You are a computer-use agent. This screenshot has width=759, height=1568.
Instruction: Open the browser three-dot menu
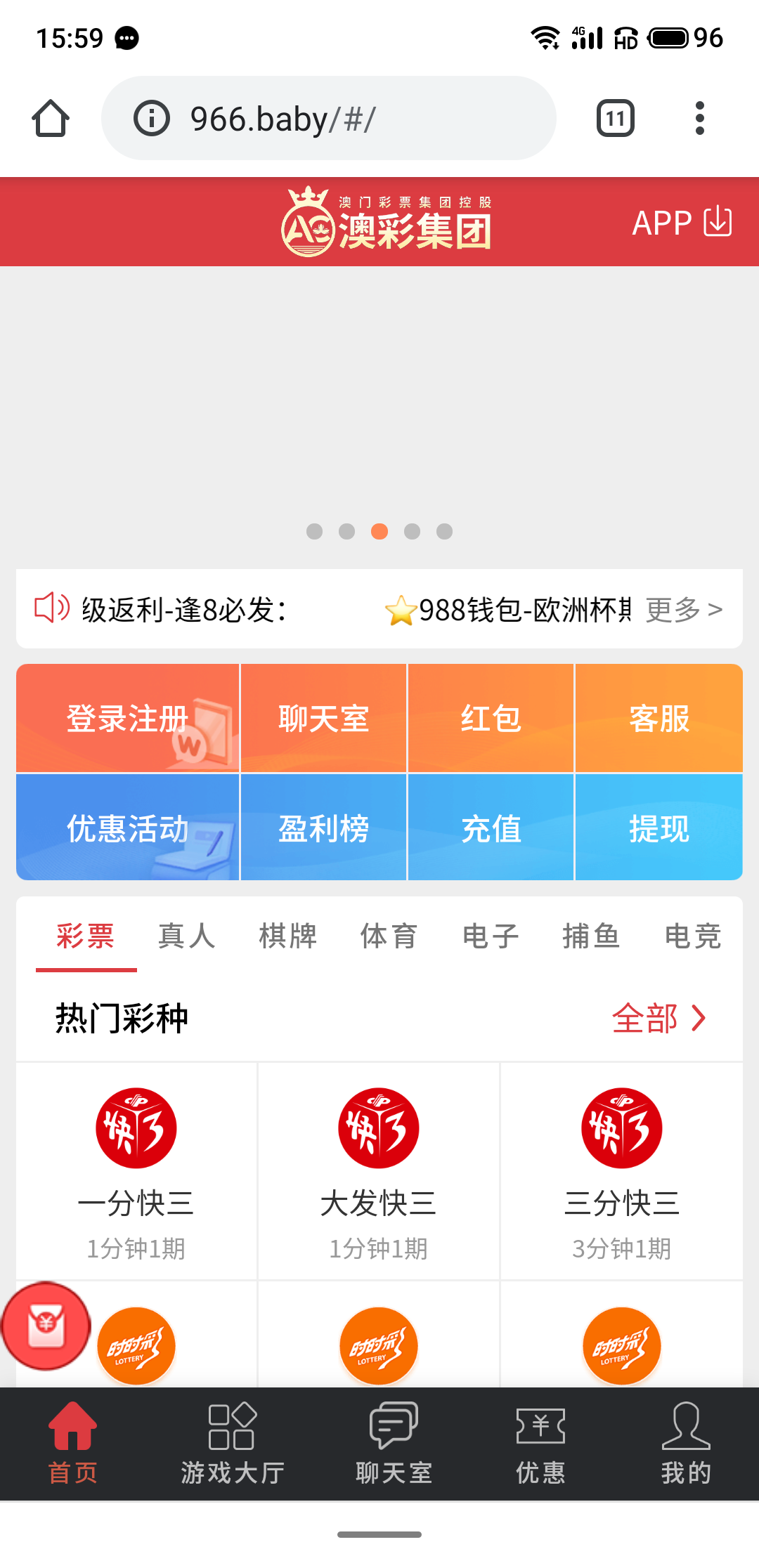700,117
